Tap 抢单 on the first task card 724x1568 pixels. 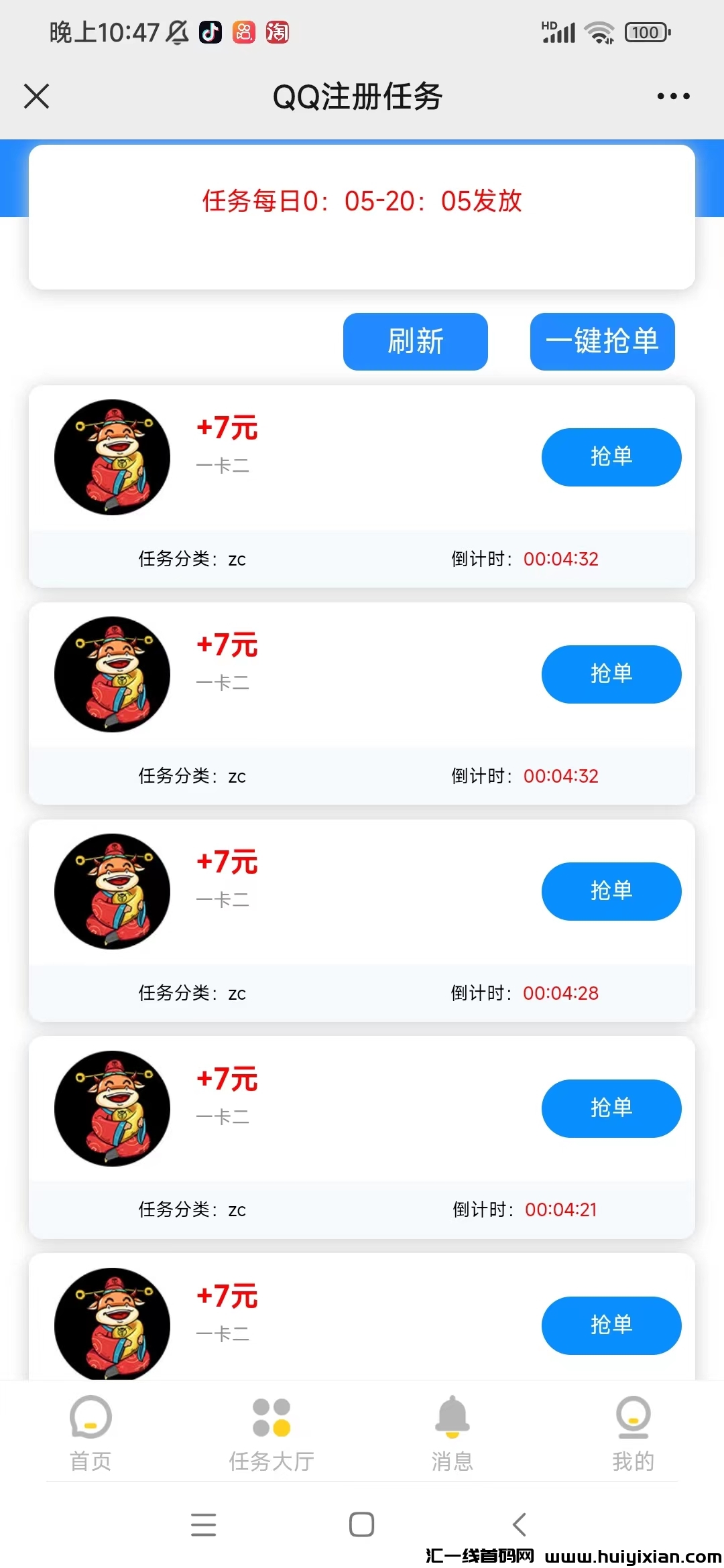(x=611, y=457)
